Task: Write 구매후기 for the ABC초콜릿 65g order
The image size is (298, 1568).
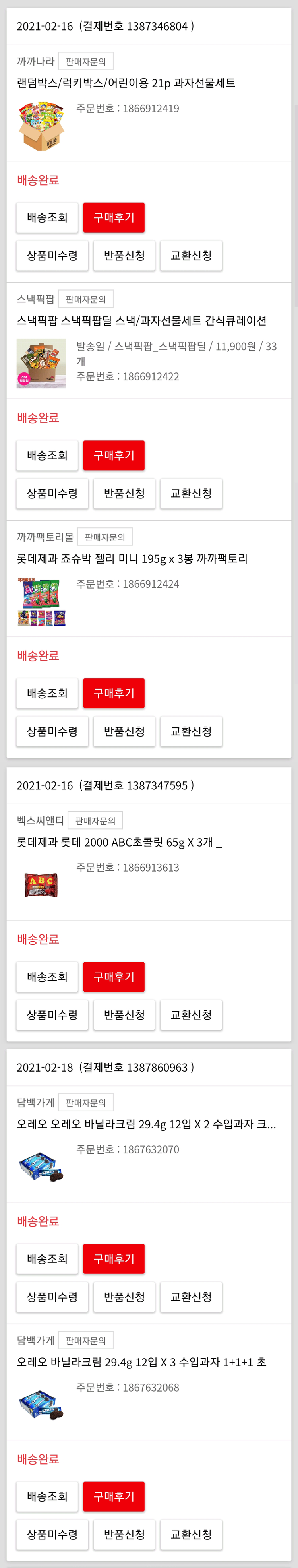Action: [x=114, y=976]
